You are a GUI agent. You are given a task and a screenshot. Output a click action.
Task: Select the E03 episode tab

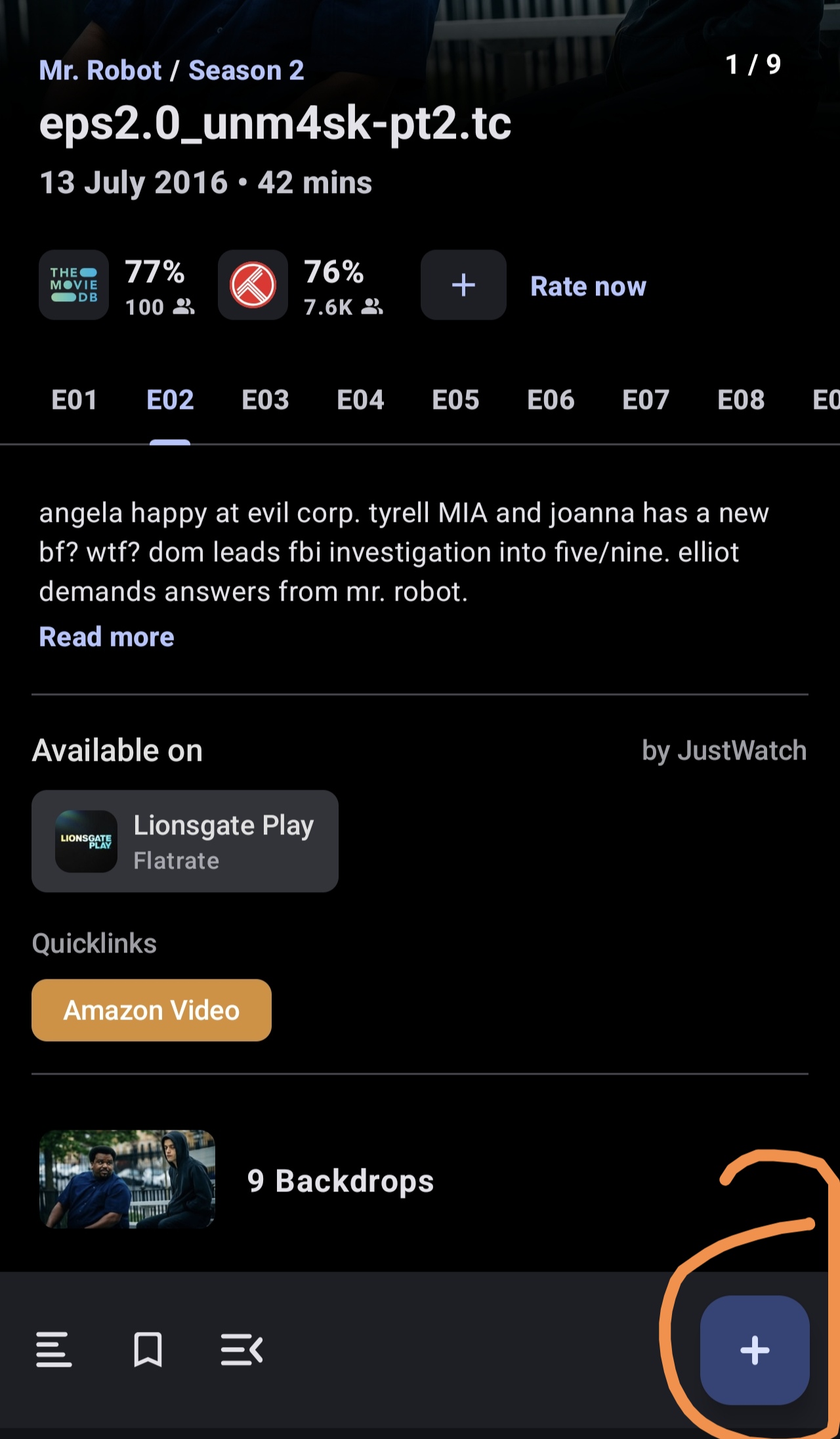(x=265, y=400)
